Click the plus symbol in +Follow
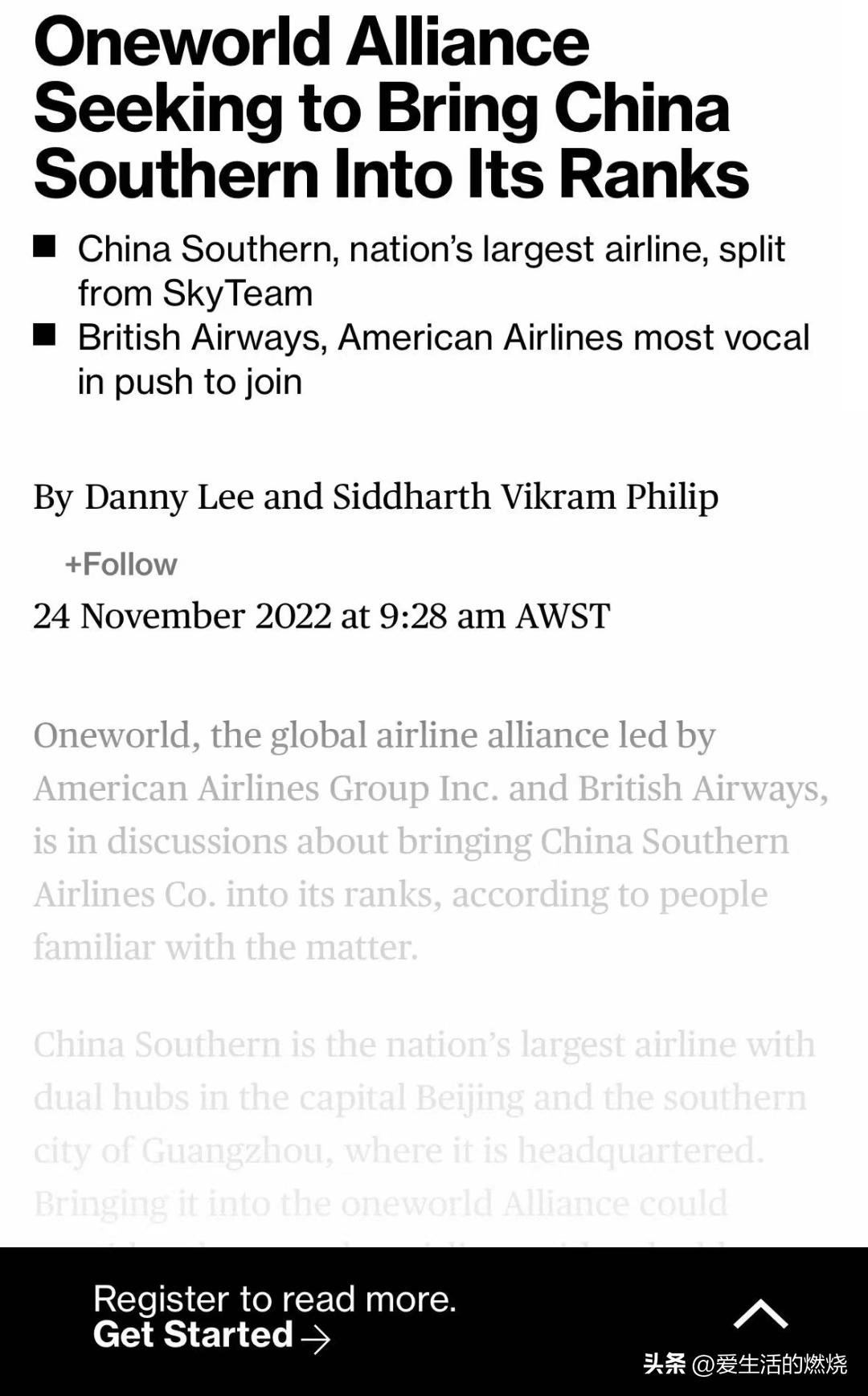Viewport: 868px width, 1396px height. point(76,563)
